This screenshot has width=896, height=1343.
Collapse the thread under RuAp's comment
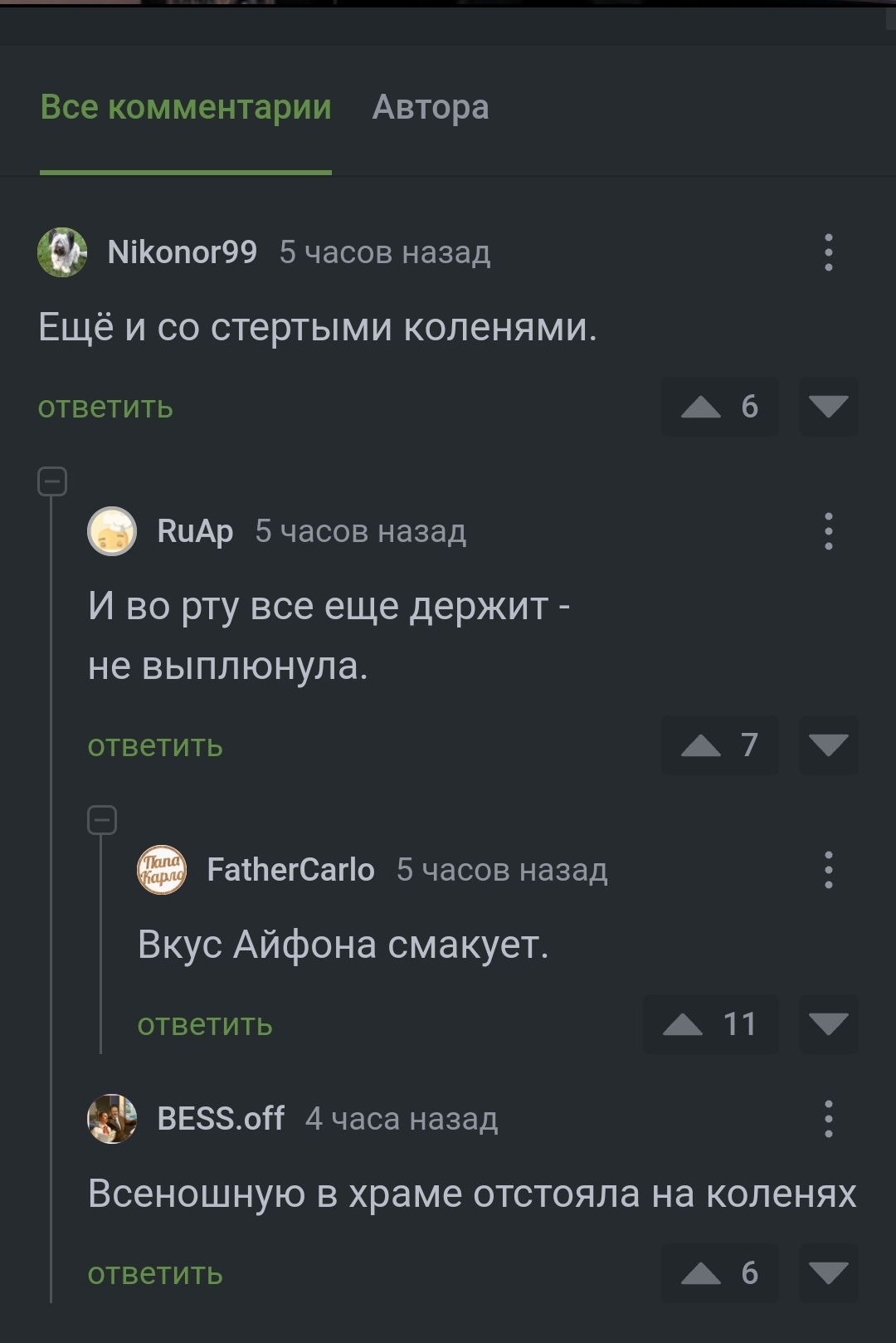pos(102,820)
